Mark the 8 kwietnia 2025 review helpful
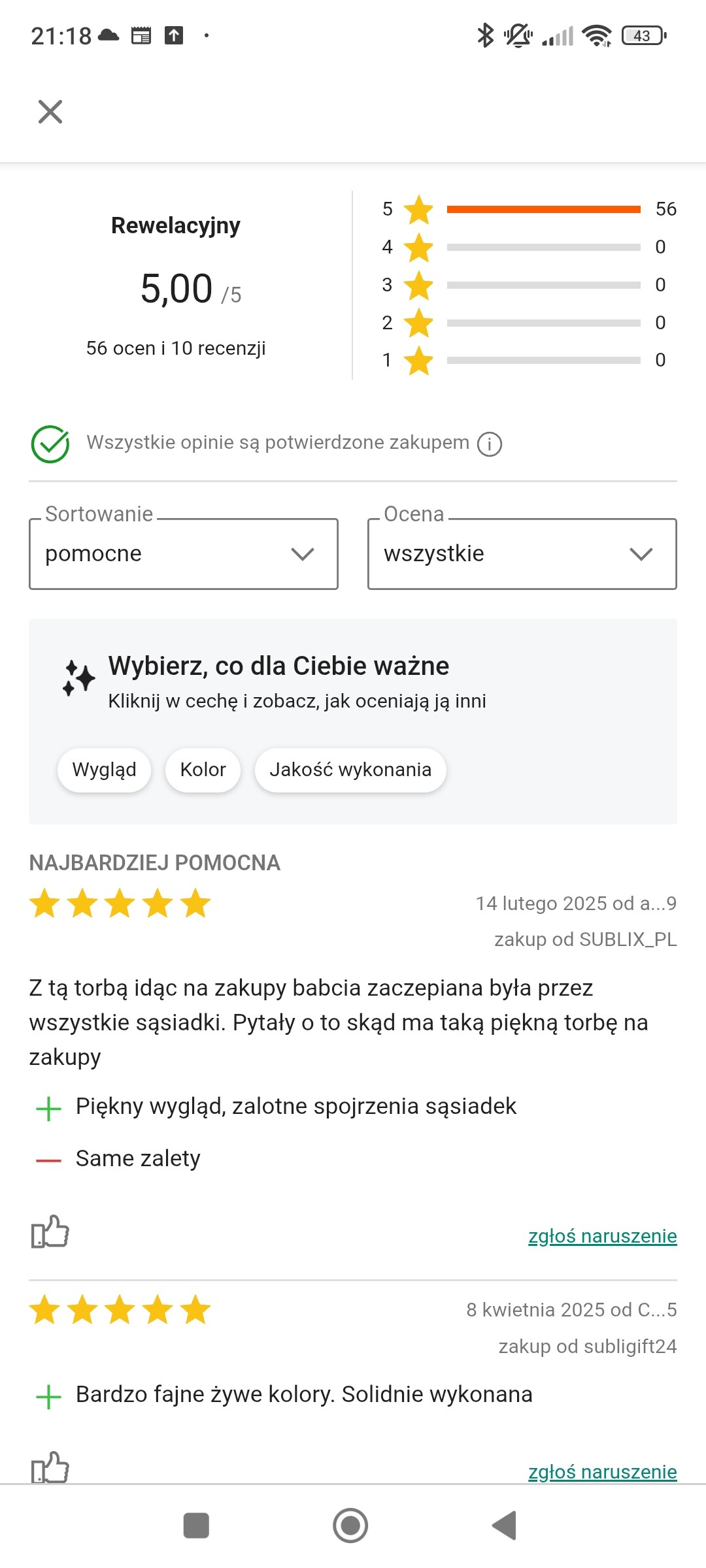Screen dimensions: 706x1568 pos(50,1467)
